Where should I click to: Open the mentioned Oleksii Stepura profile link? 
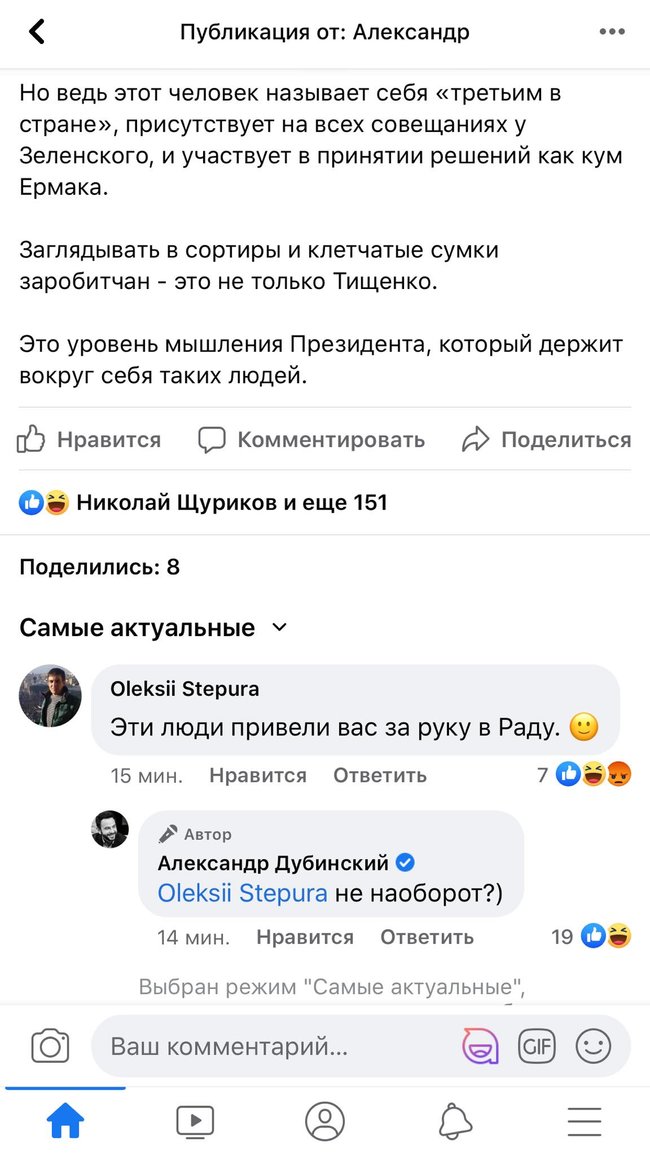(x=243, y=893)
